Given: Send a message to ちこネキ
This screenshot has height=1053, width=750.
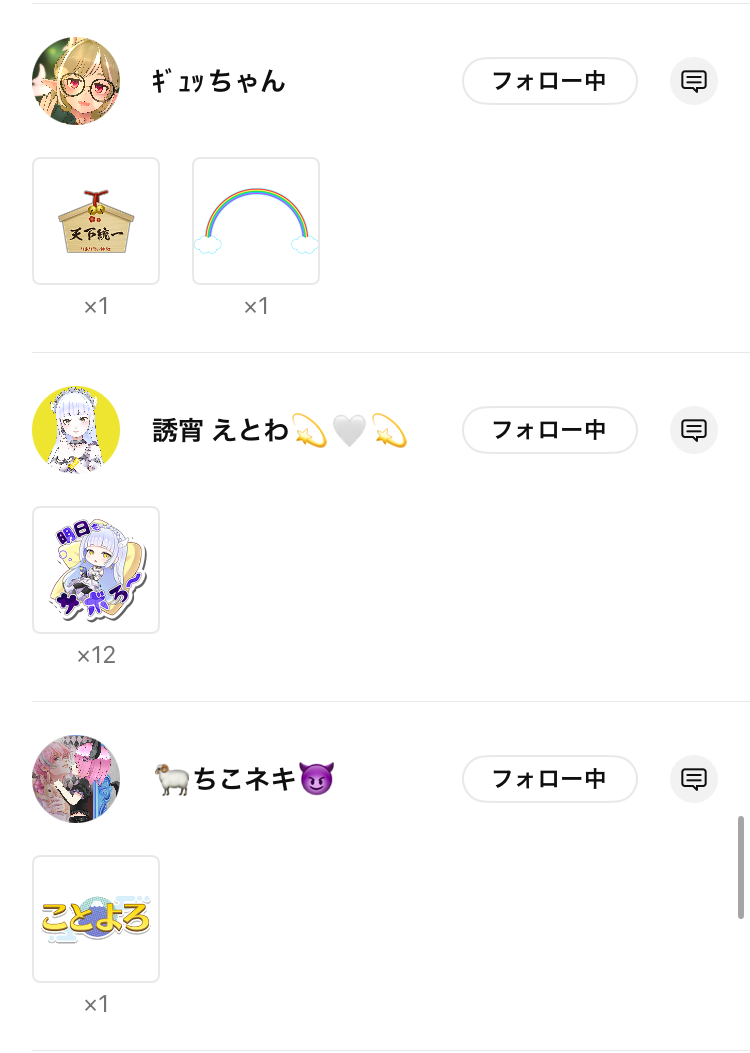Looking at the screenshot, I should pyautogui.click(x=694, y=779).
